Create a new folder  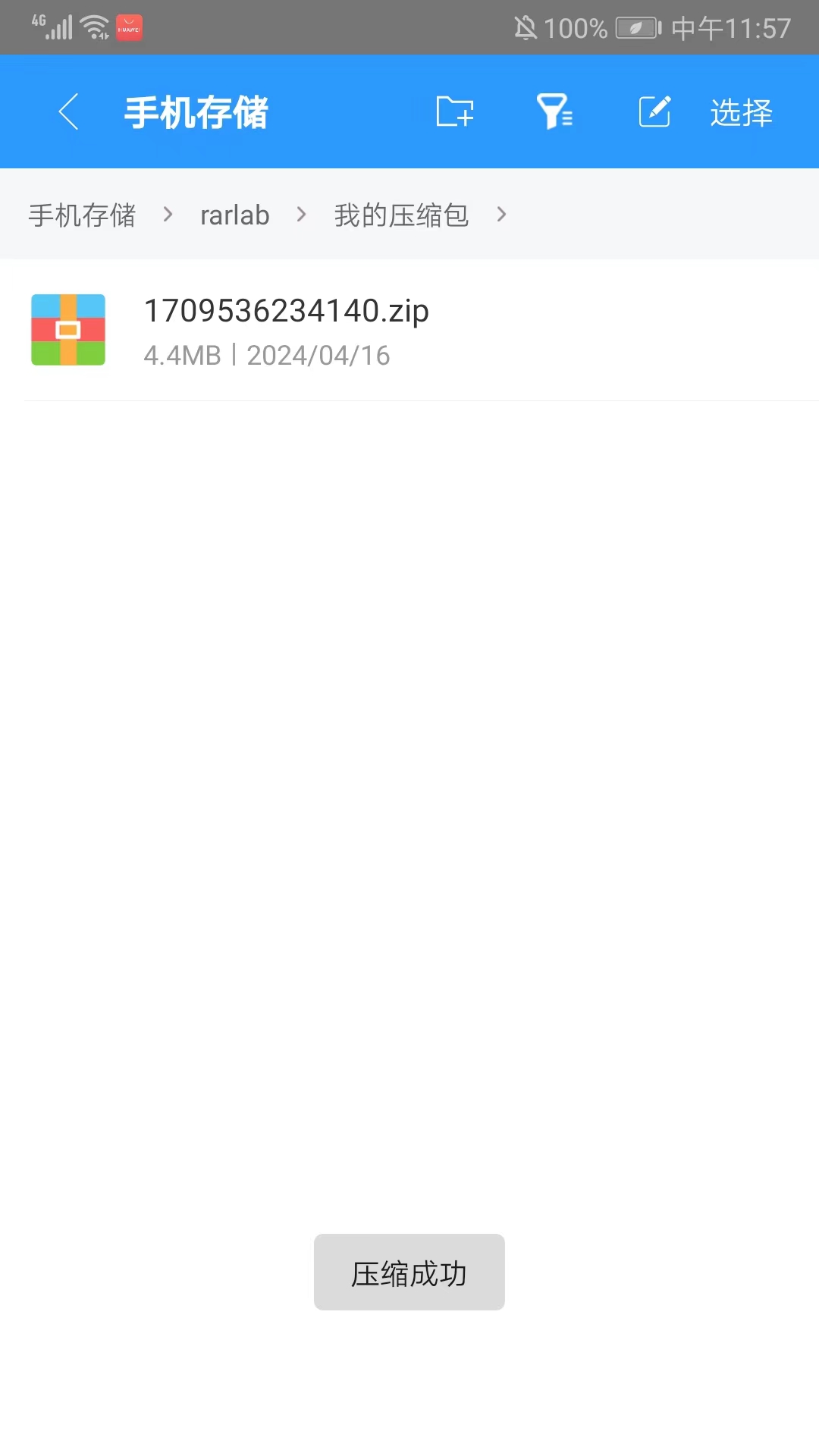[455, 111]
